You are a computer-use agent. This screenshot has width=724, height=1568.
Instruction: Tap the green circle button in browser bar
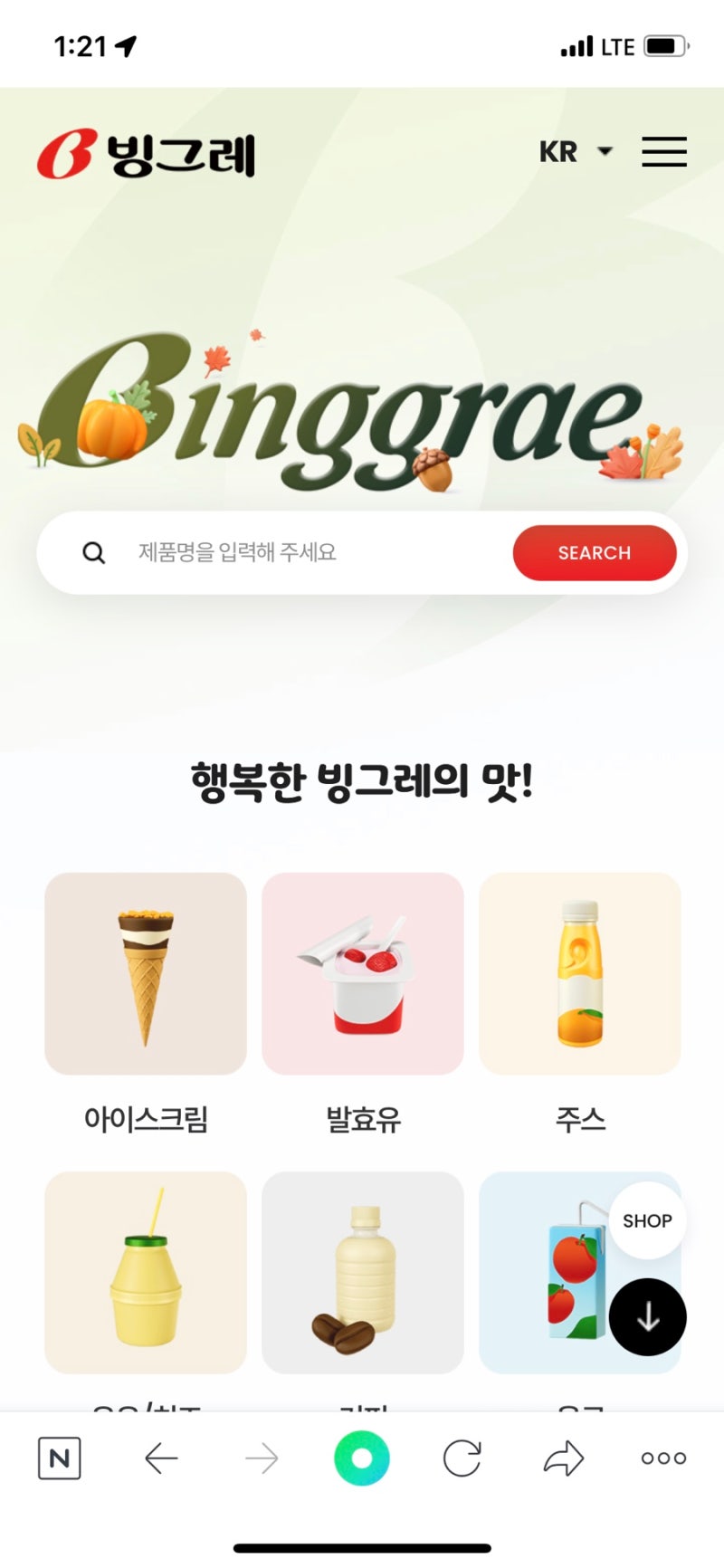(x=362, y=1458)
